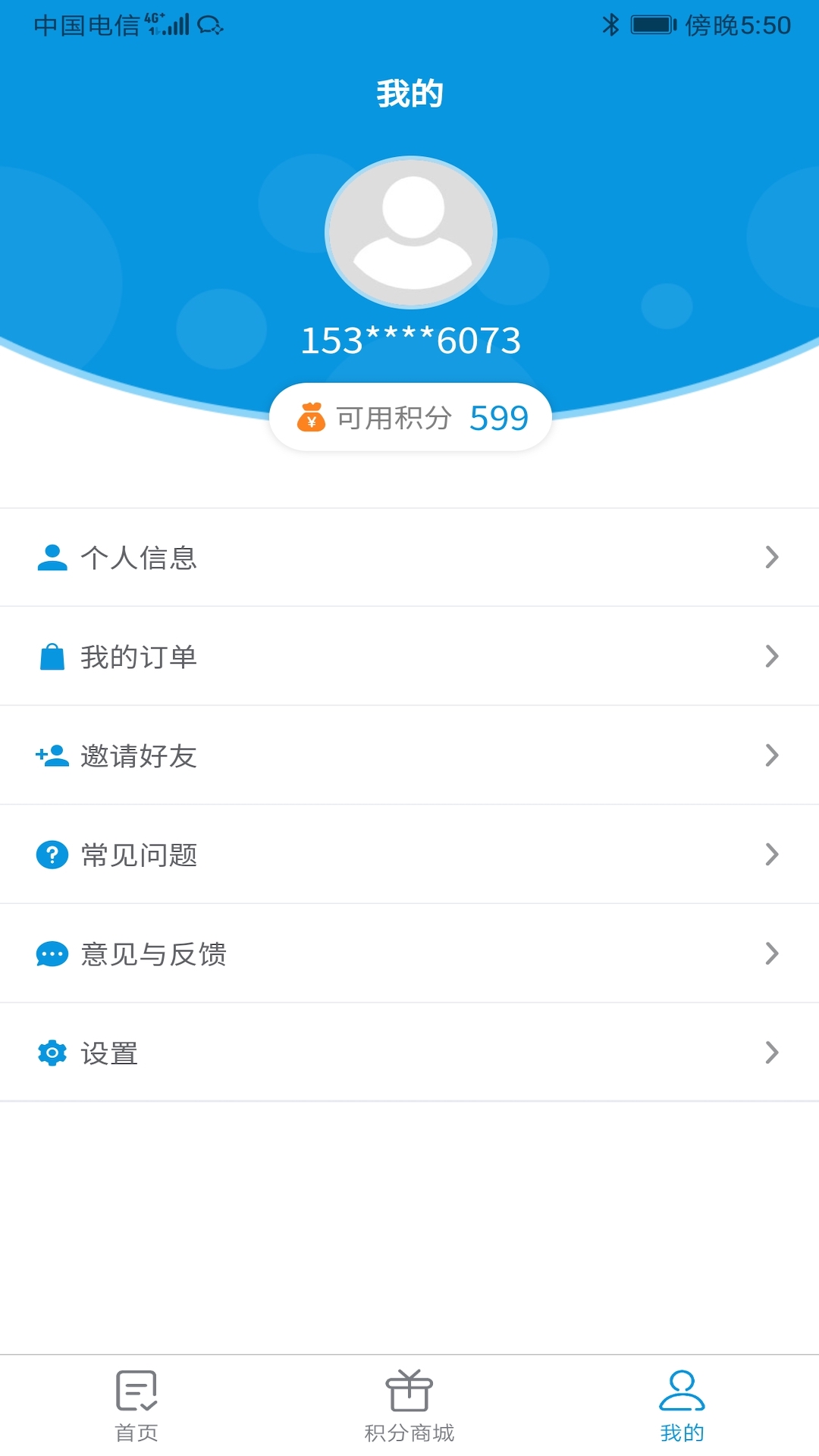This screenshot has height=1456, width=819.
Task: Click the shopping bag icon beside 我的订单
Action: pos(52,656)
